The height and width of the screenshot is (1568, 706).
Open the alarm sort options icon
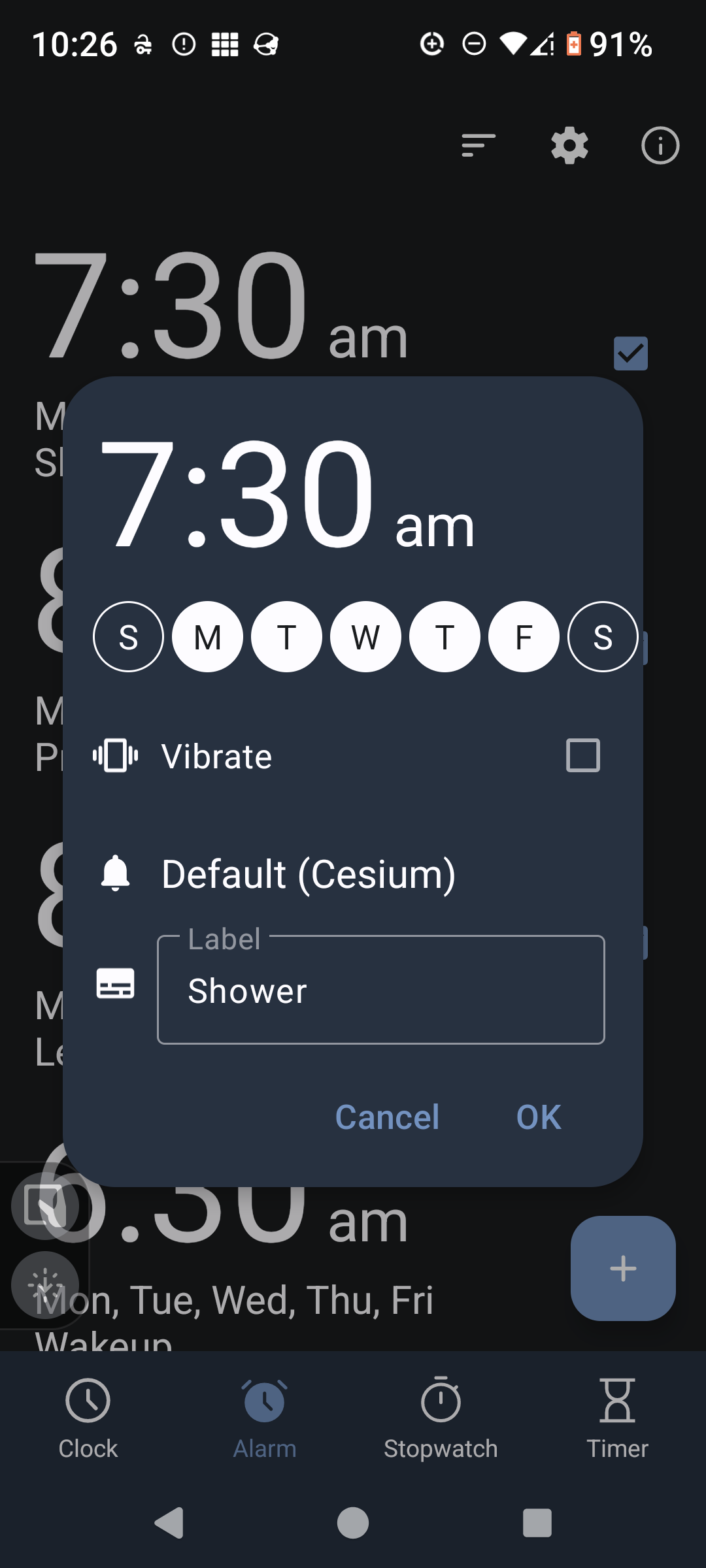tap(477, 146)
